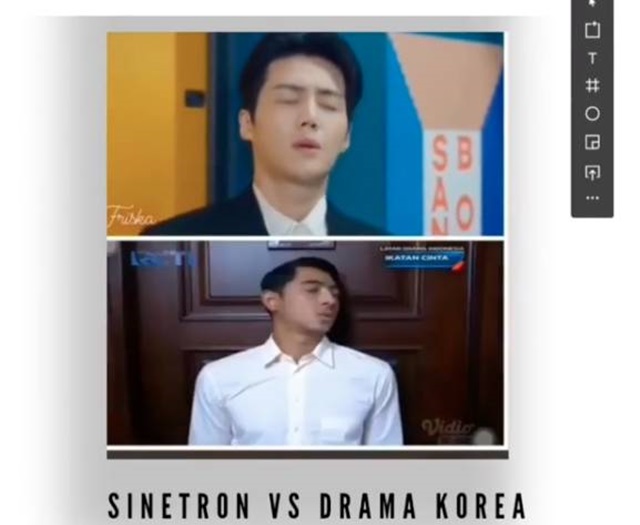
Task: Select the circle shape tool
Action: tap(592, 114)
